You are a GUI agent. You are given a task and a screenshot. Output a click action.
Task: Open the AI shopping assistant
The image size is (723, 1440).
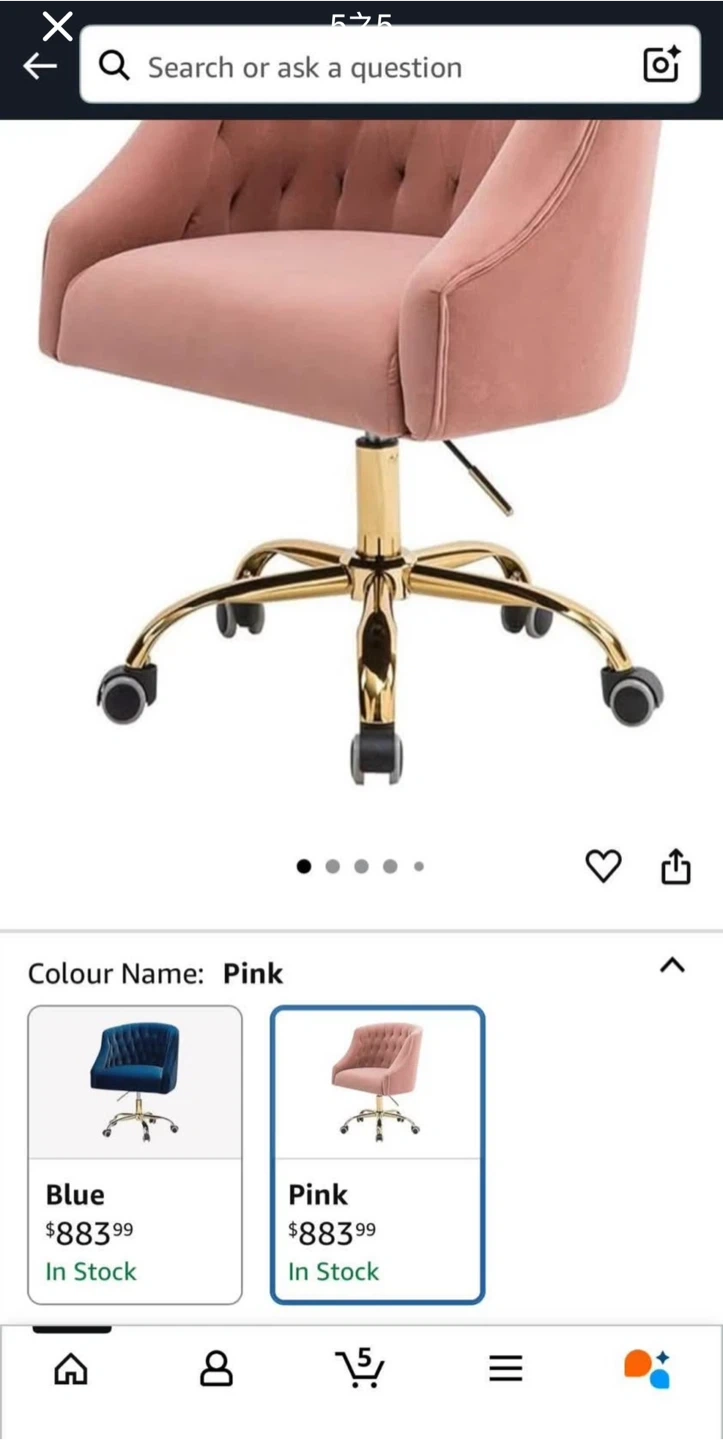pyautogui.click(x=647, y=1368)
